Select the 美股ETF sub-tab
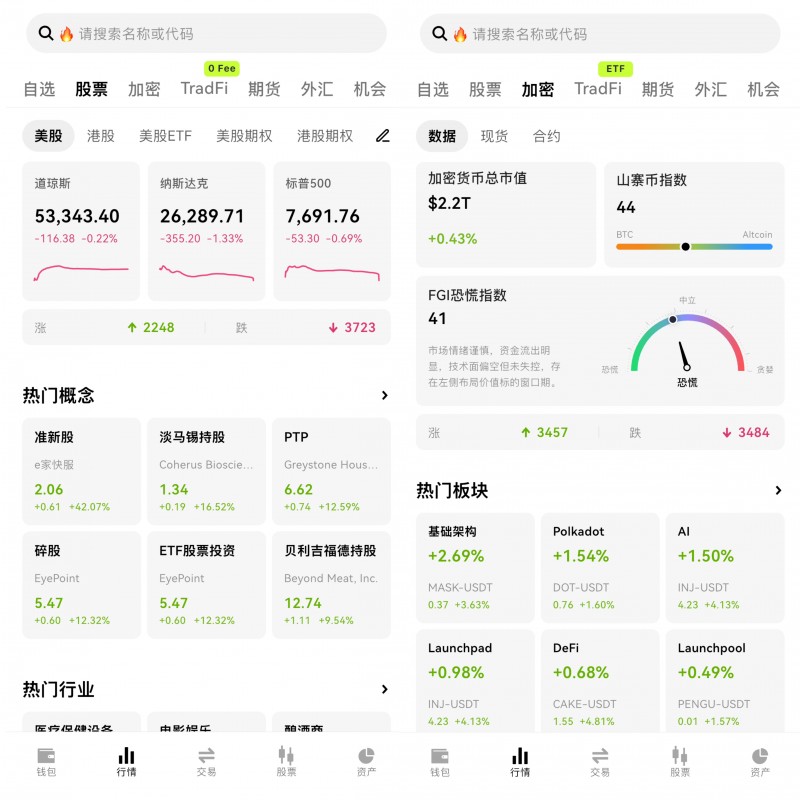The width and height of the screenshot is (800, 800). point(165,136)
